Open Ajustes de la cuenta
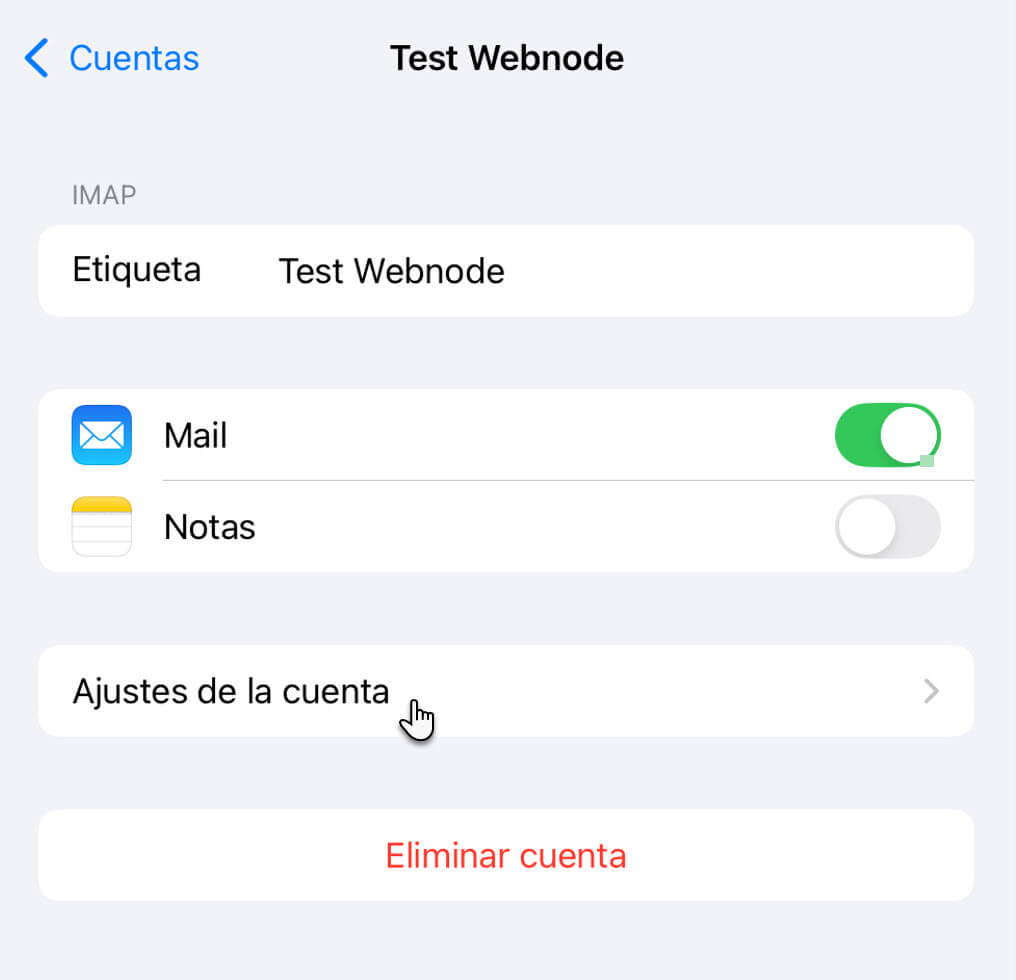The height and width of the screenshot is (980, 1016). tap(505, 691)
